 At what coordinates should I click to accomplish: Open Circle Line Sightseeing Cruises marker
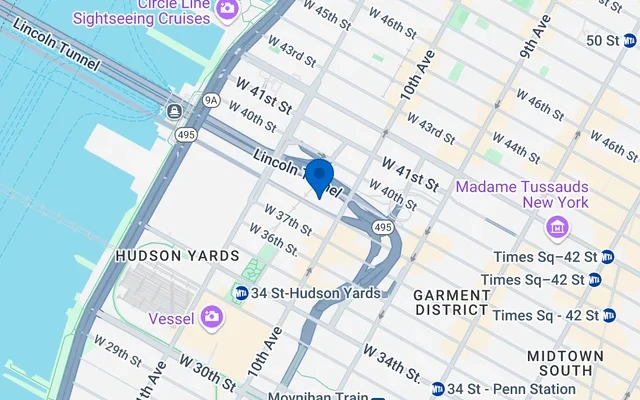click(227, 9)
